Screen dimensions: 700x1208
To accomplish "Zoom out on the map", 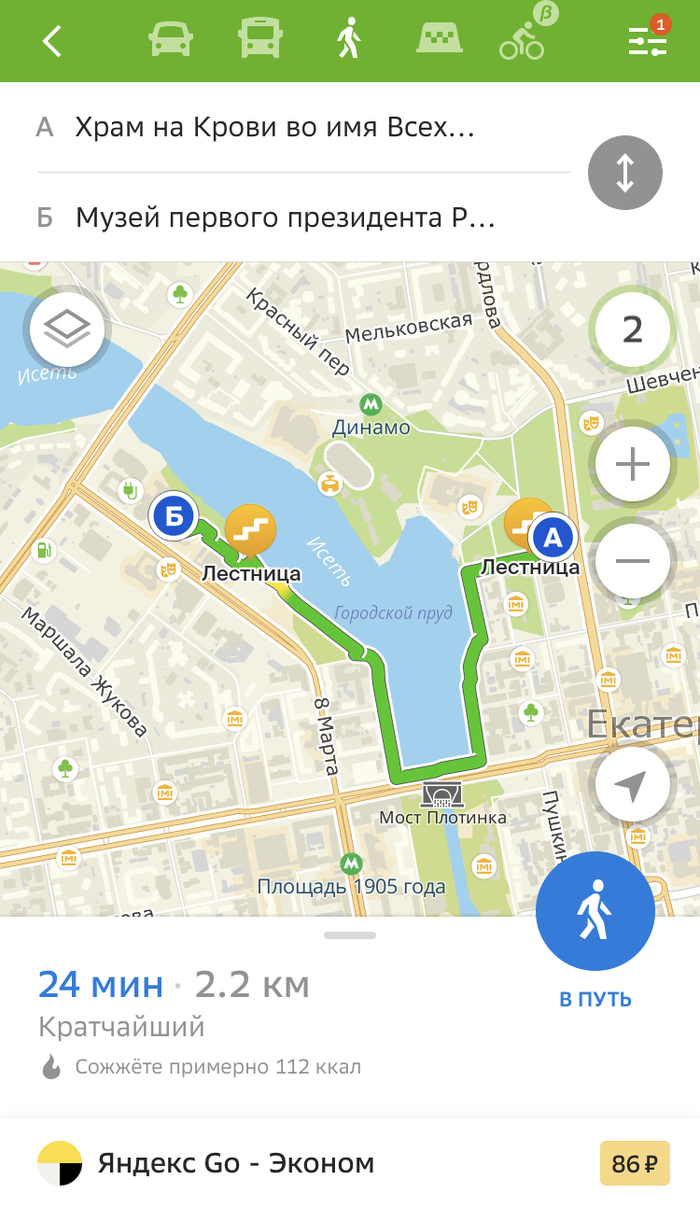I will (632, 561).
